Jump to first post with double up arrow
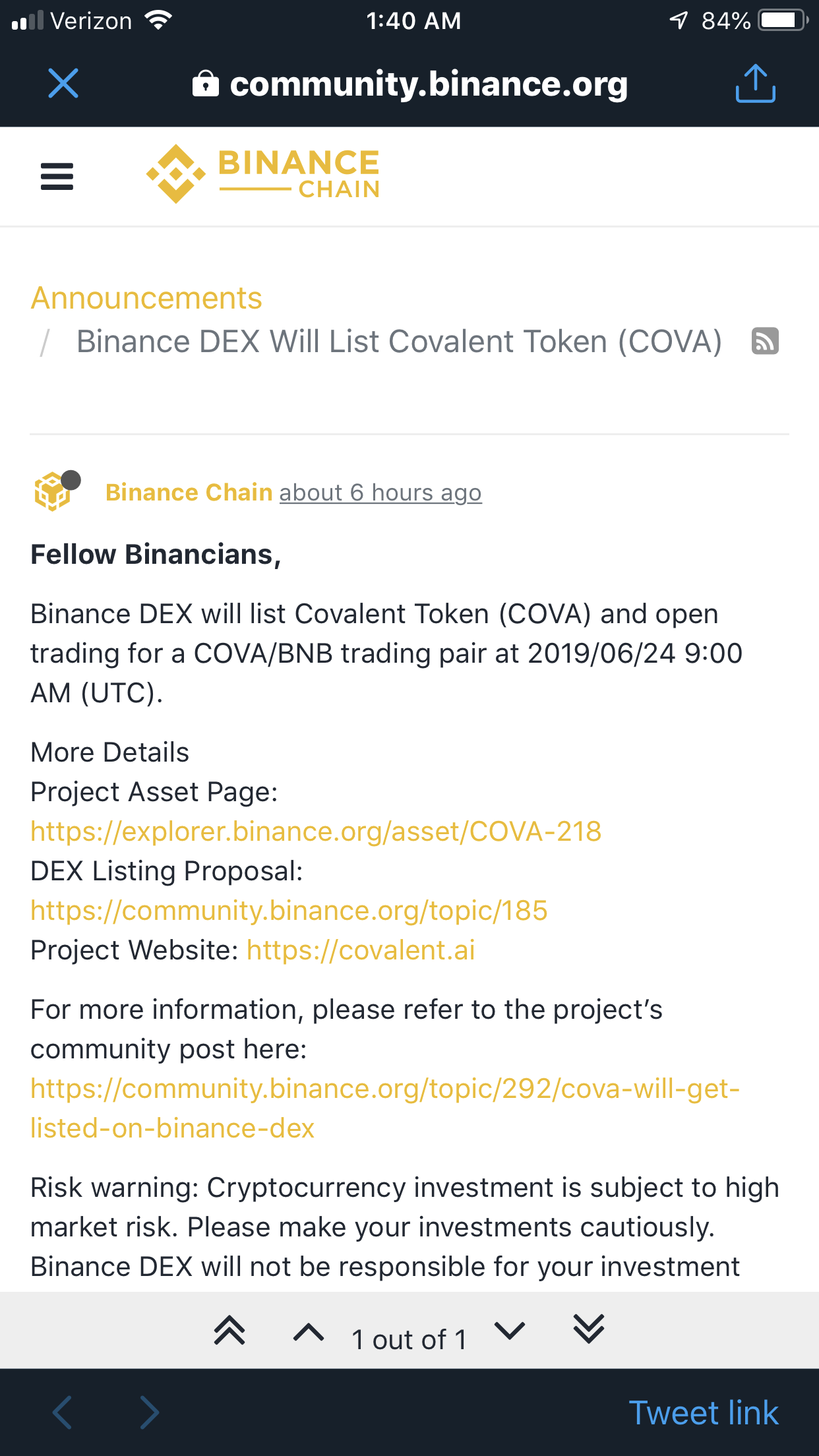The height and width of the screenshot is (1456, 819). (229, 1330)
